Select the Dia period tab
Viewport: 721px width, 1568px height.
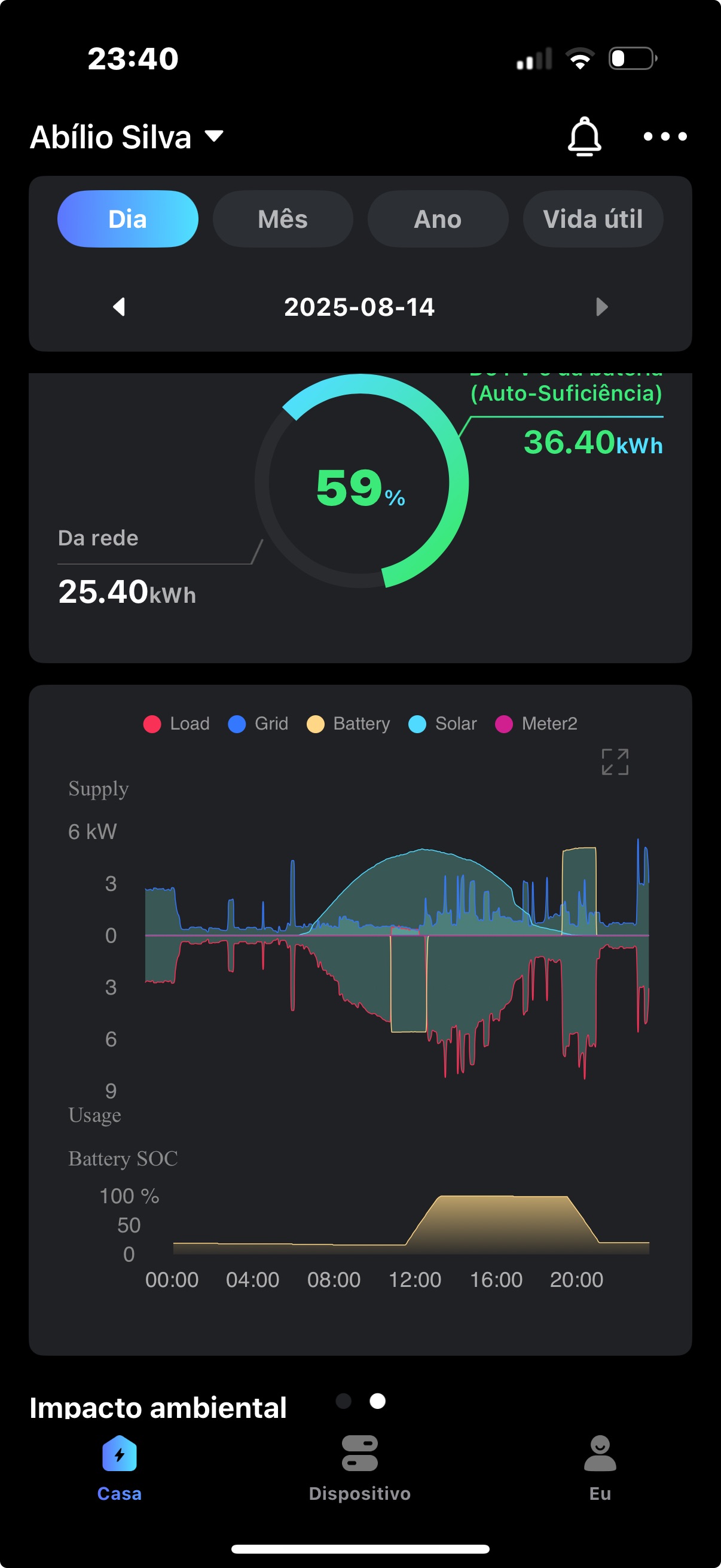(x=127, y=219)
